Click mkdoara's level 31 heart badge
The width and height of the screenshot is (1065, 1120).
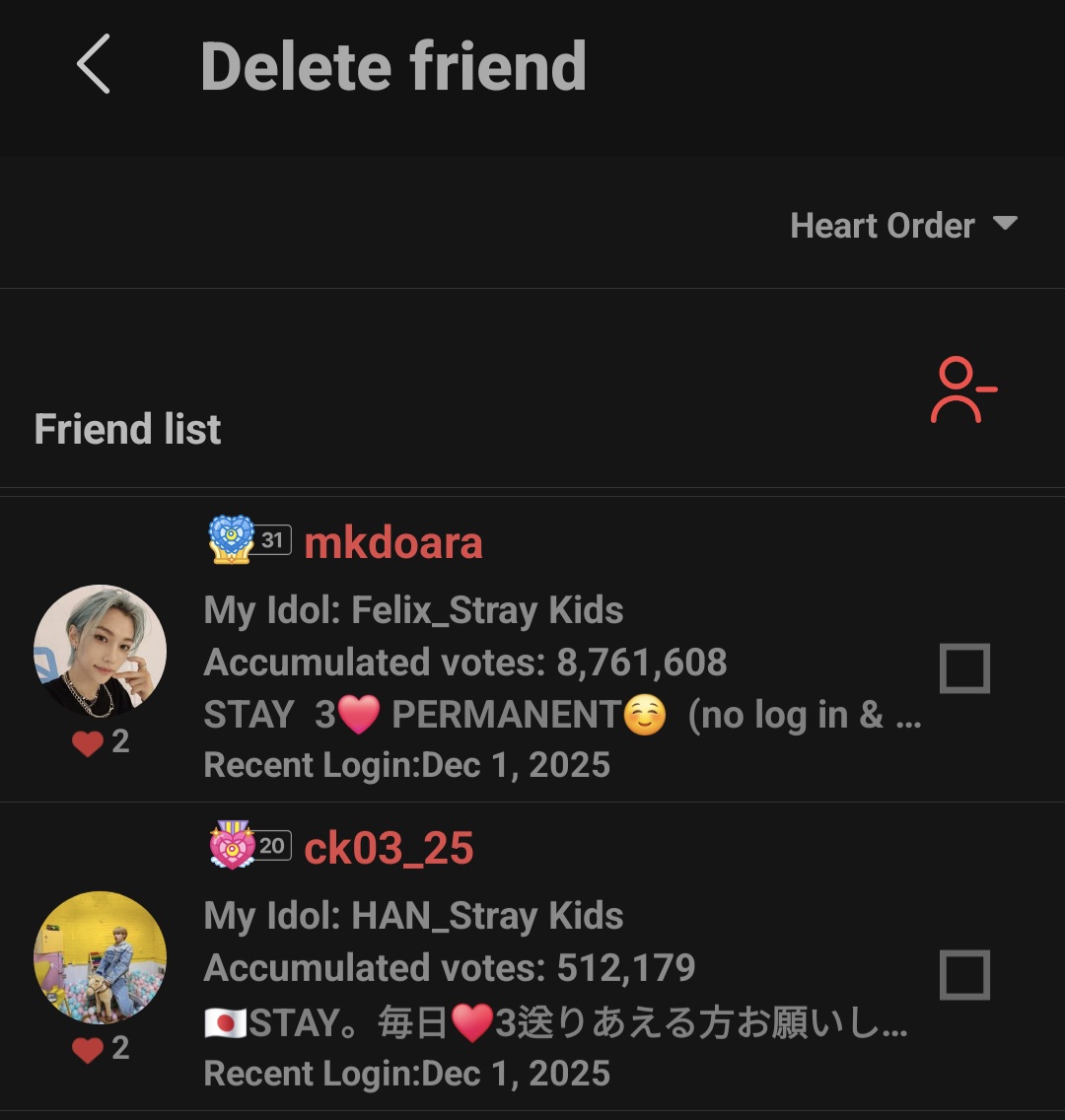[x=249, y=539]
